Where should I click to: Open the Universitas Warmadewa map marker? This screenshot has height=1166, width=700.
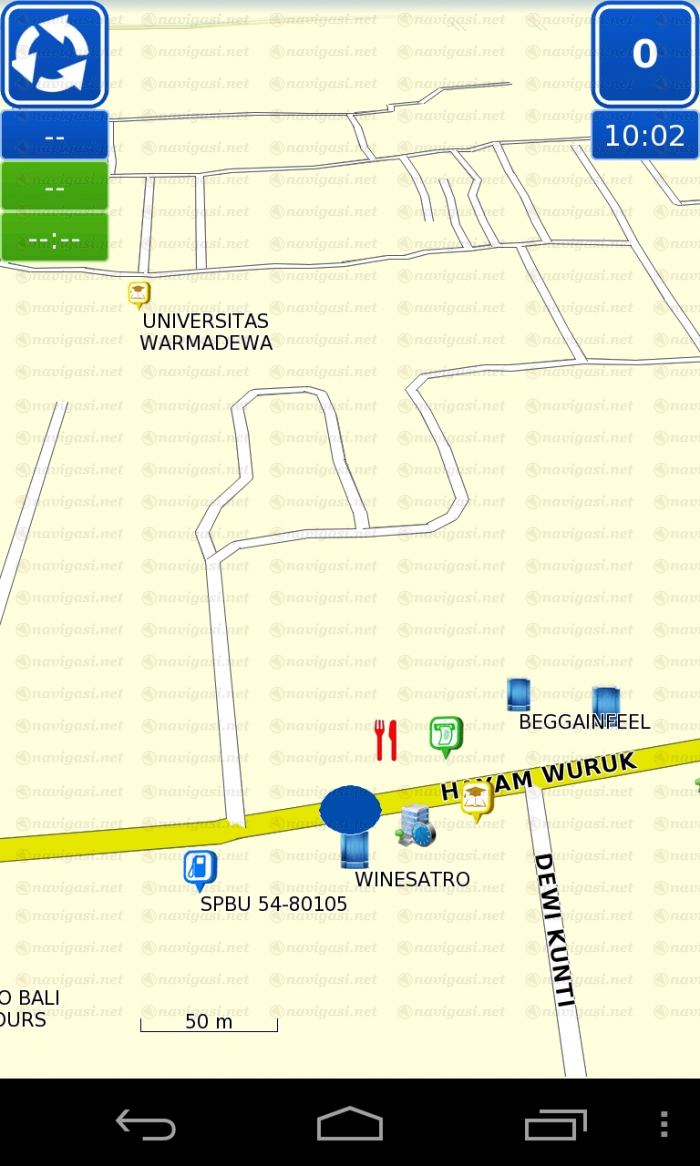(139, 295)
